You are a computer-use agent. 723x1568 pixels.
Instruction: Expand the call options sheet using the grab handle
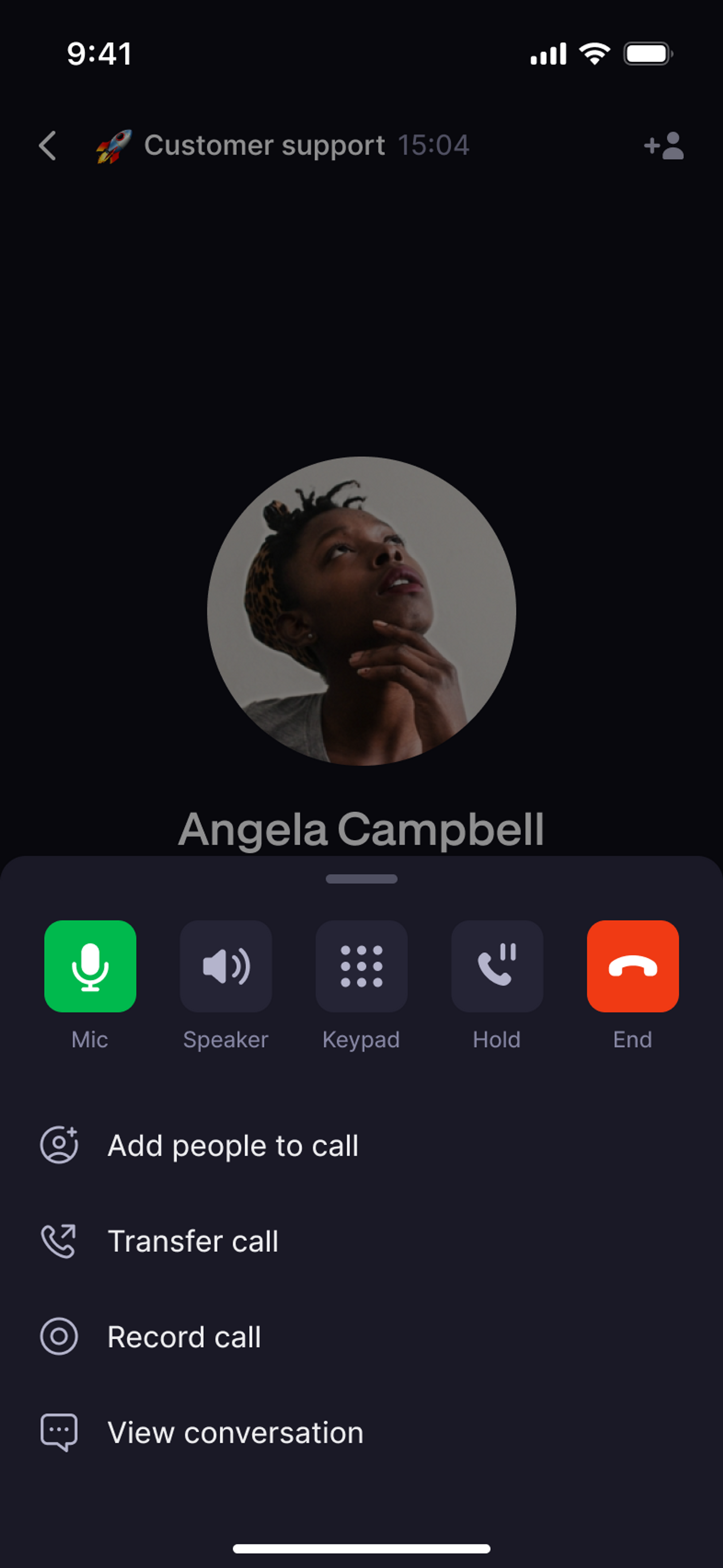click(x=361, y=878)
